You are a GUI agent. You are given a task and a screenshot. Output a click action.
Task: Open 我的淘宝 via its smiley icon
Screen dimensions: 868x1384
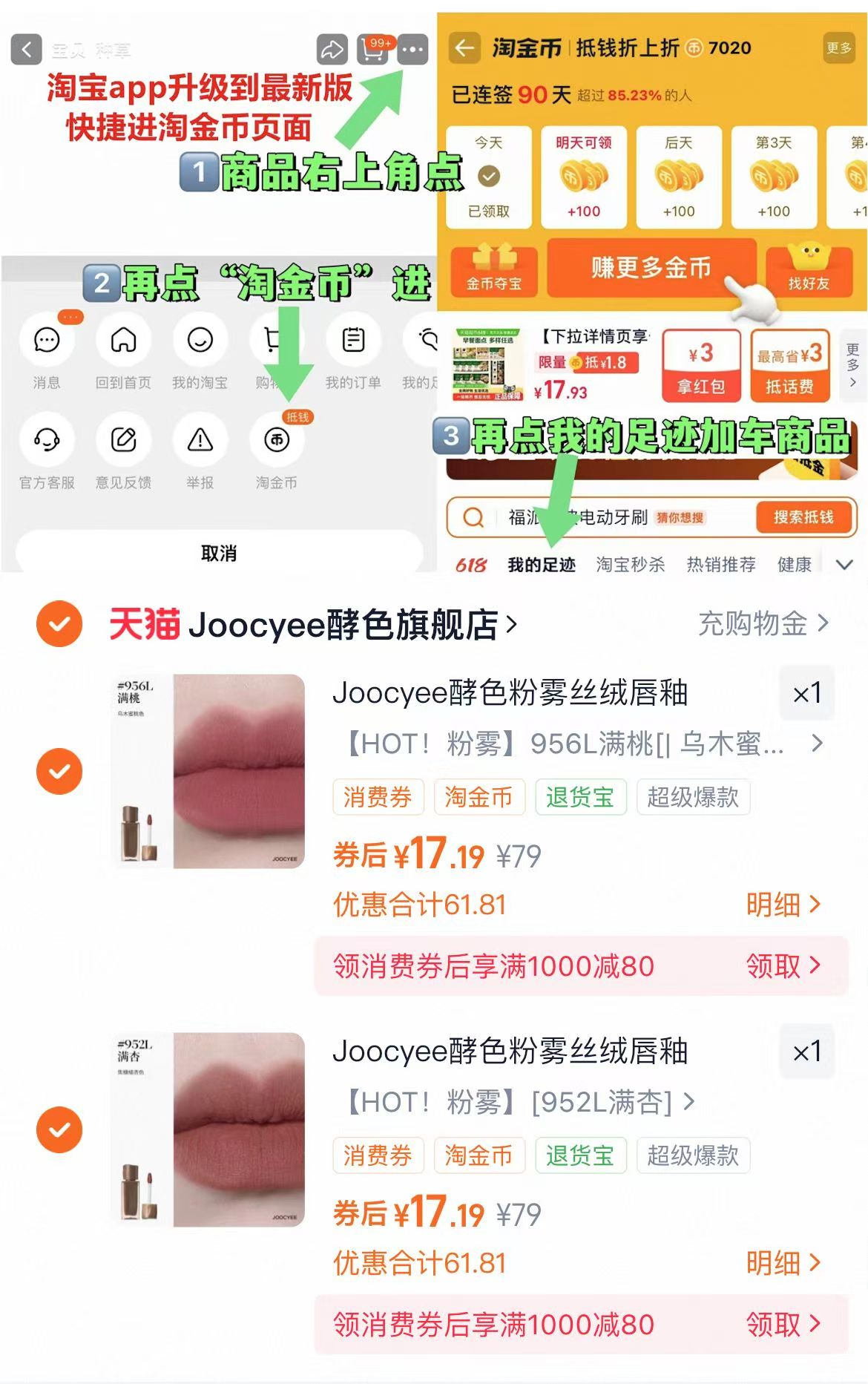tap(200, 341)
